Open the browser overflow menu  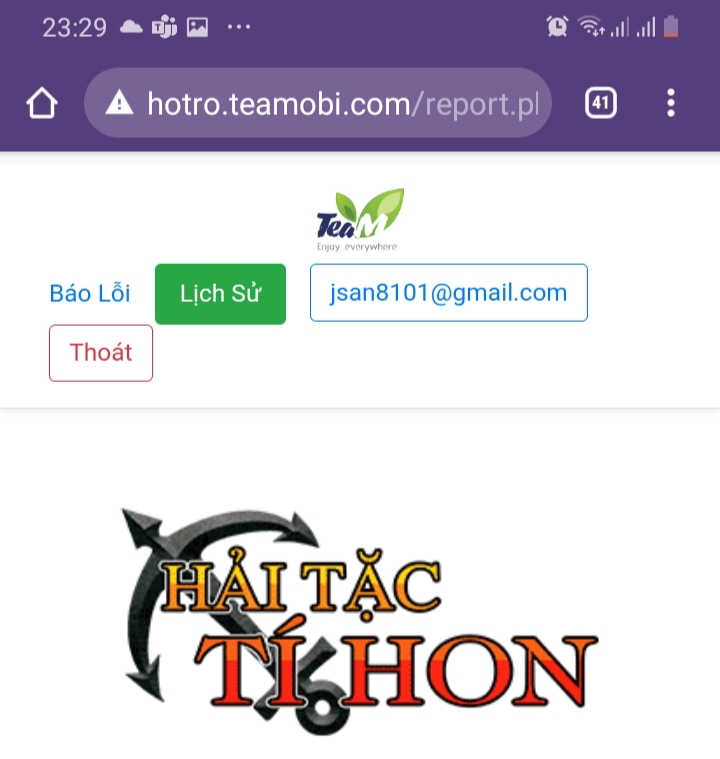670,103
